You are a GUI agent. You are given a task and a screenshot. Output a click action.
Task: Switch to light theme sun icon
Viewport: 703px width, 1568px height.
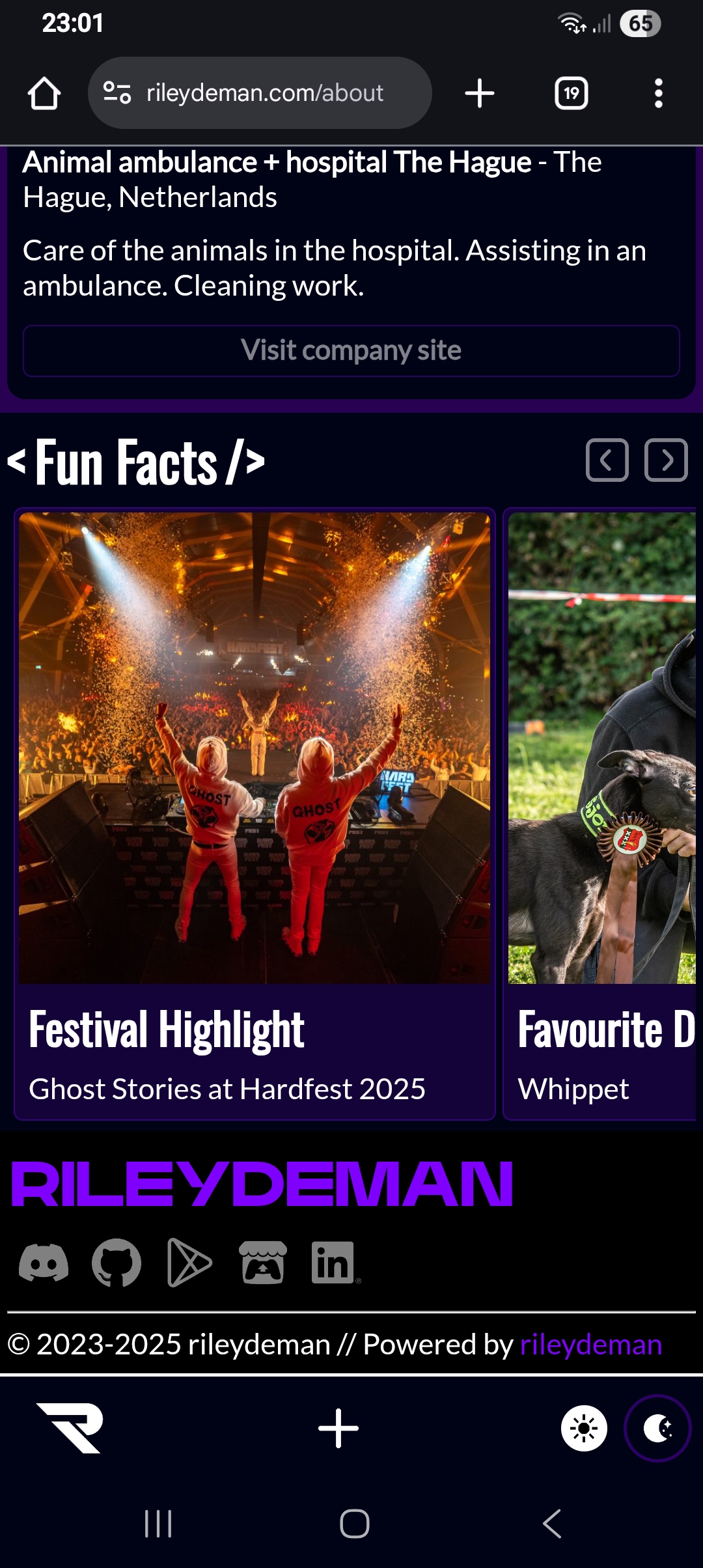tap(584, 1429)
